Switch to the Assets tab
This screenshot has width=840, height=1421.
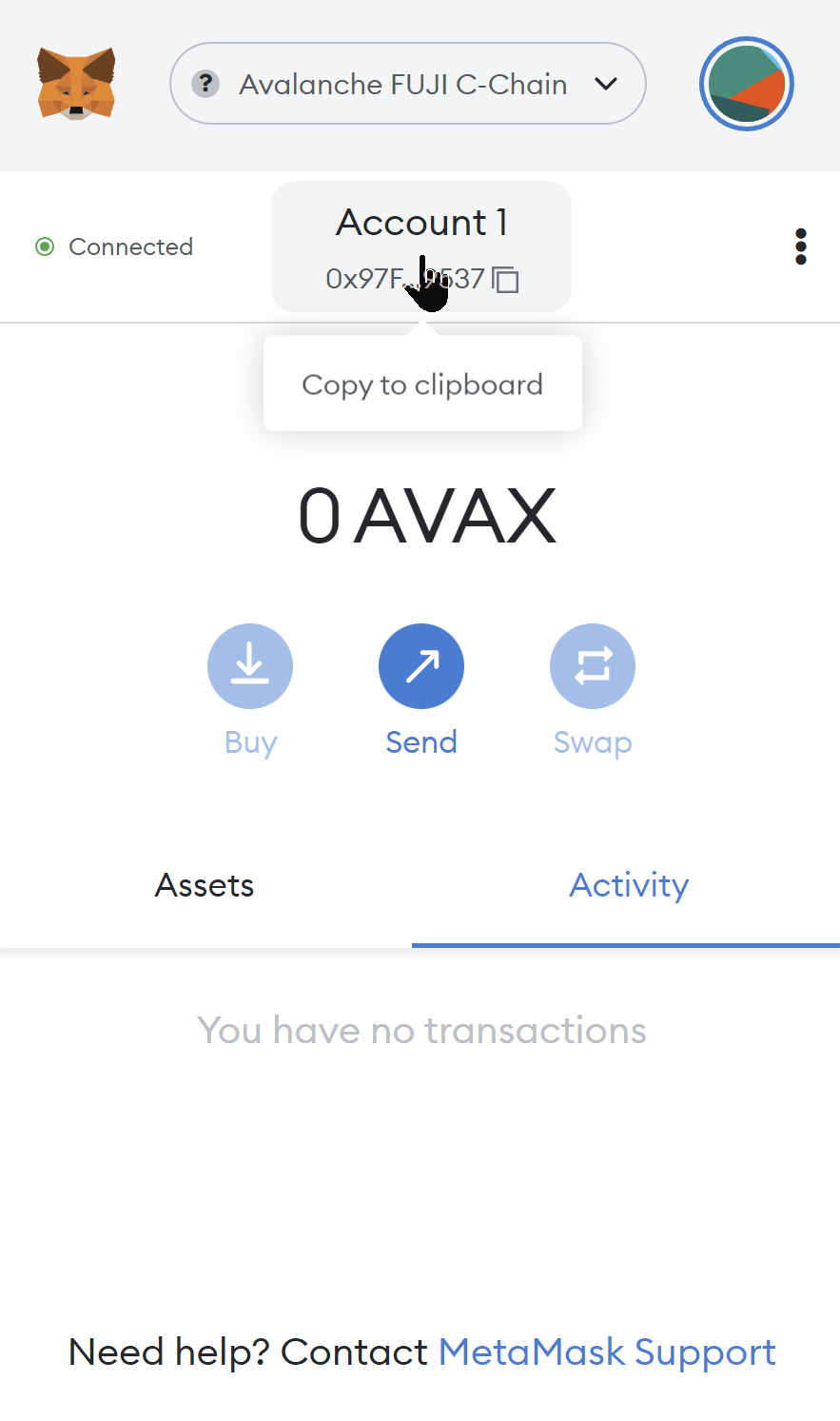point(205,885)
